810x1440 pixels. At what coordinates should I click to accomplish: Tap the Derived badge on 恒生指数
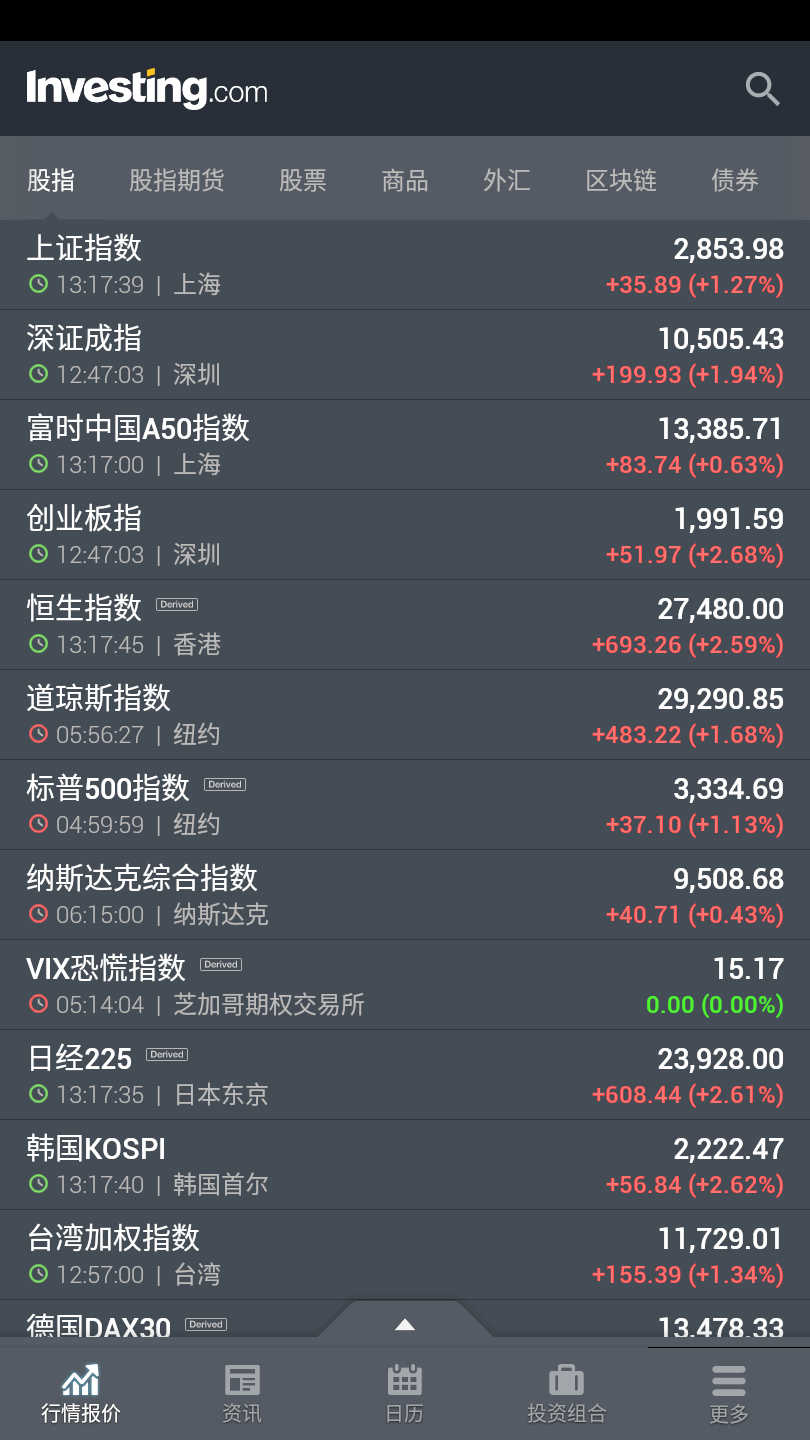[178, 604]
